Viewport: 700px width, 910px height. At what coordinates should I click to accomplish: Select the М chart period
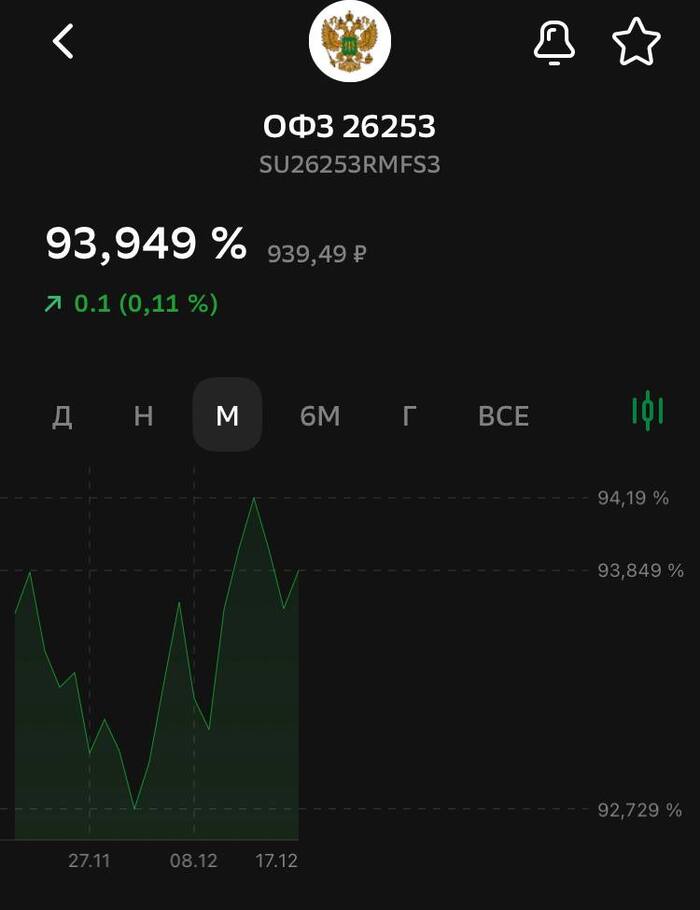228,416
